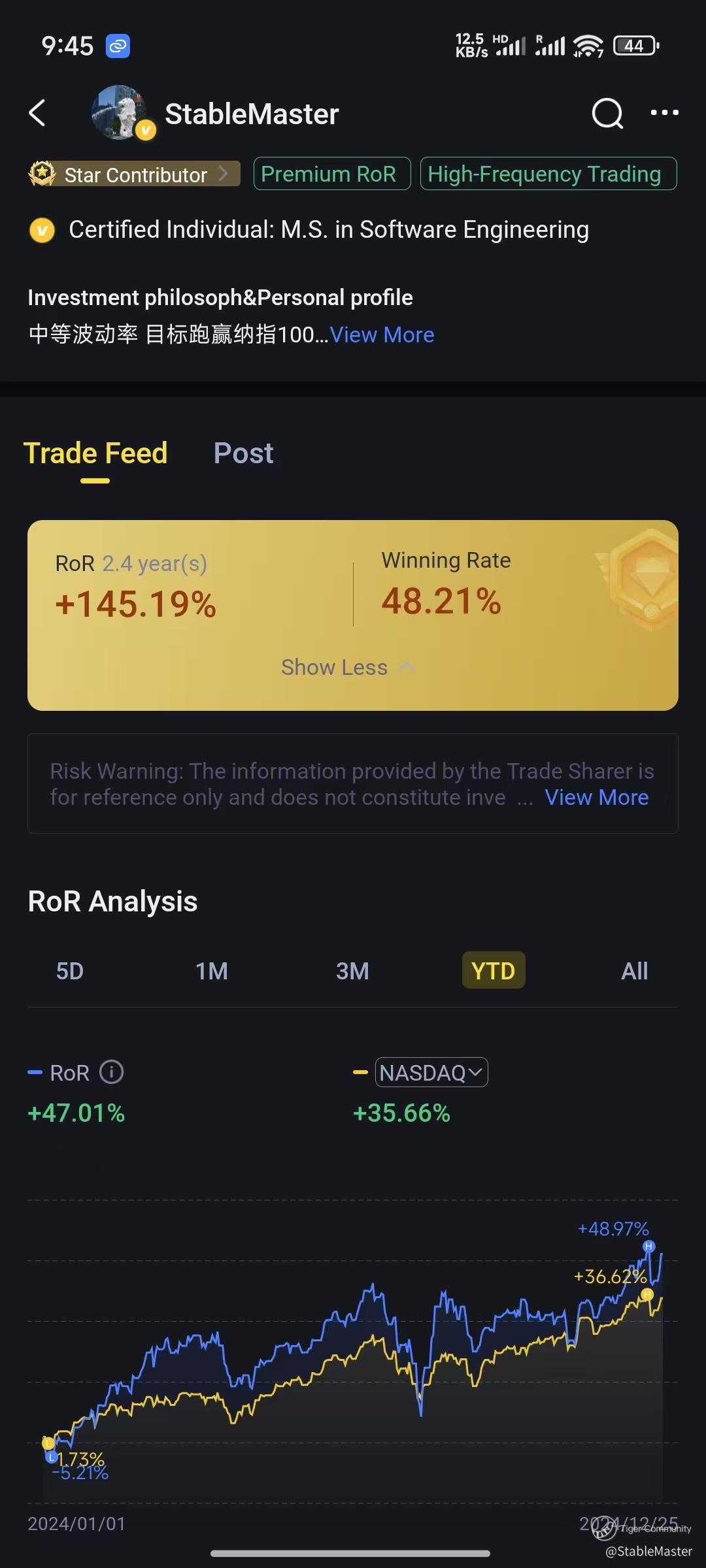Screen dimensions: 706x1568
Task: Tap the High-Frequency Trading tag
Action: click(548, 174)
